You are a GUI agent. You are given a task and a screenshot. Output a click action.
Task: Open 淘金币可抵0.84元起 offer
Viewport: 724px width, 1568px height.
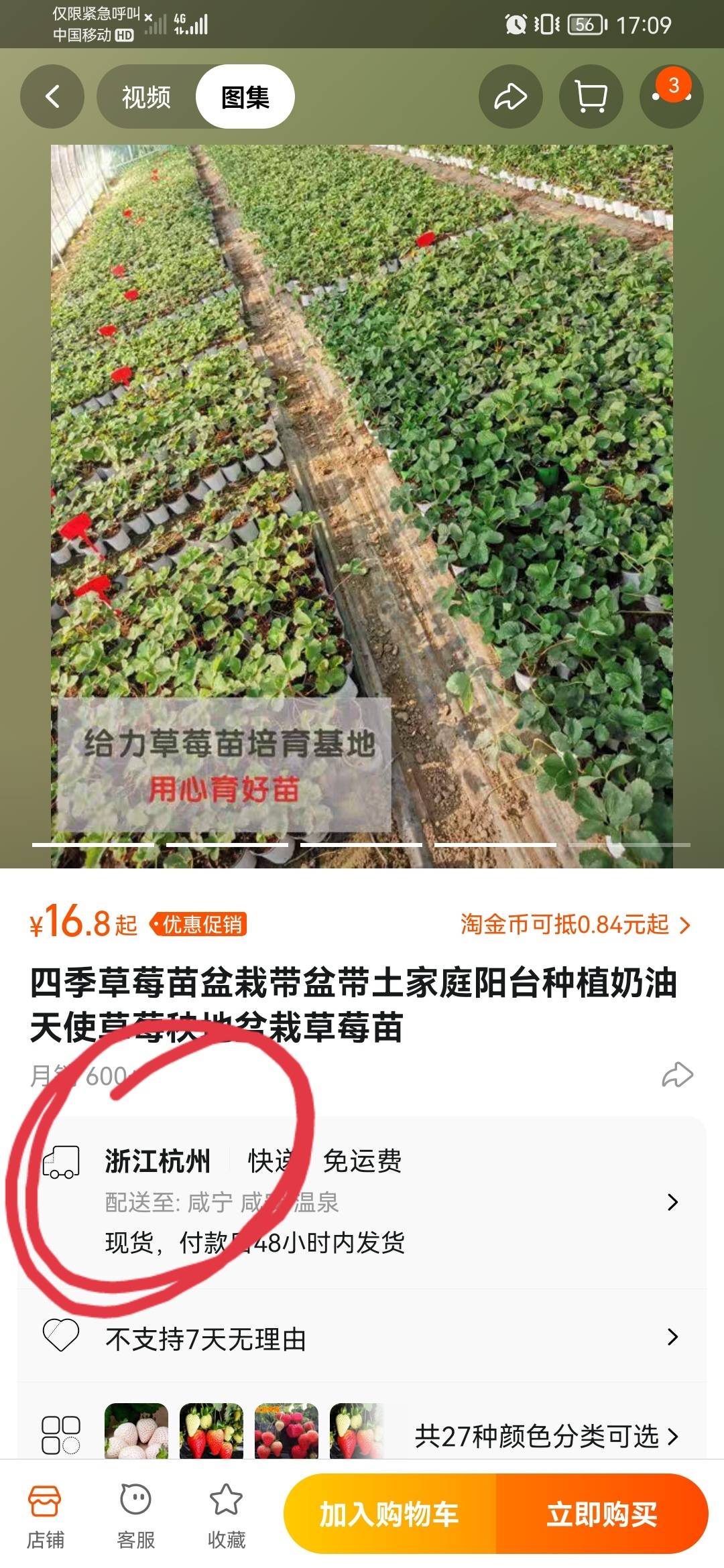tap(575, 925)
